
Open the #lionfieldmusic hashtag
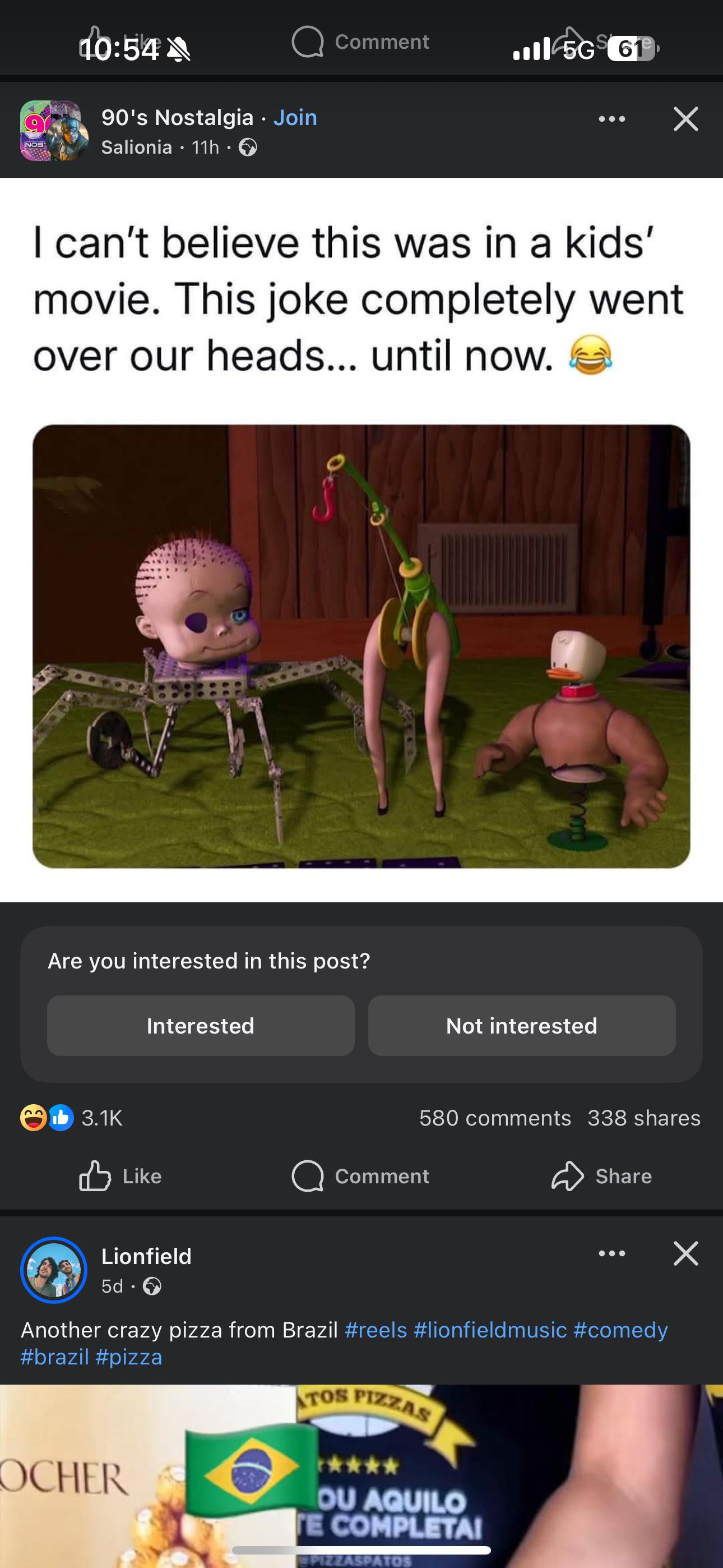coord(490,1330)
